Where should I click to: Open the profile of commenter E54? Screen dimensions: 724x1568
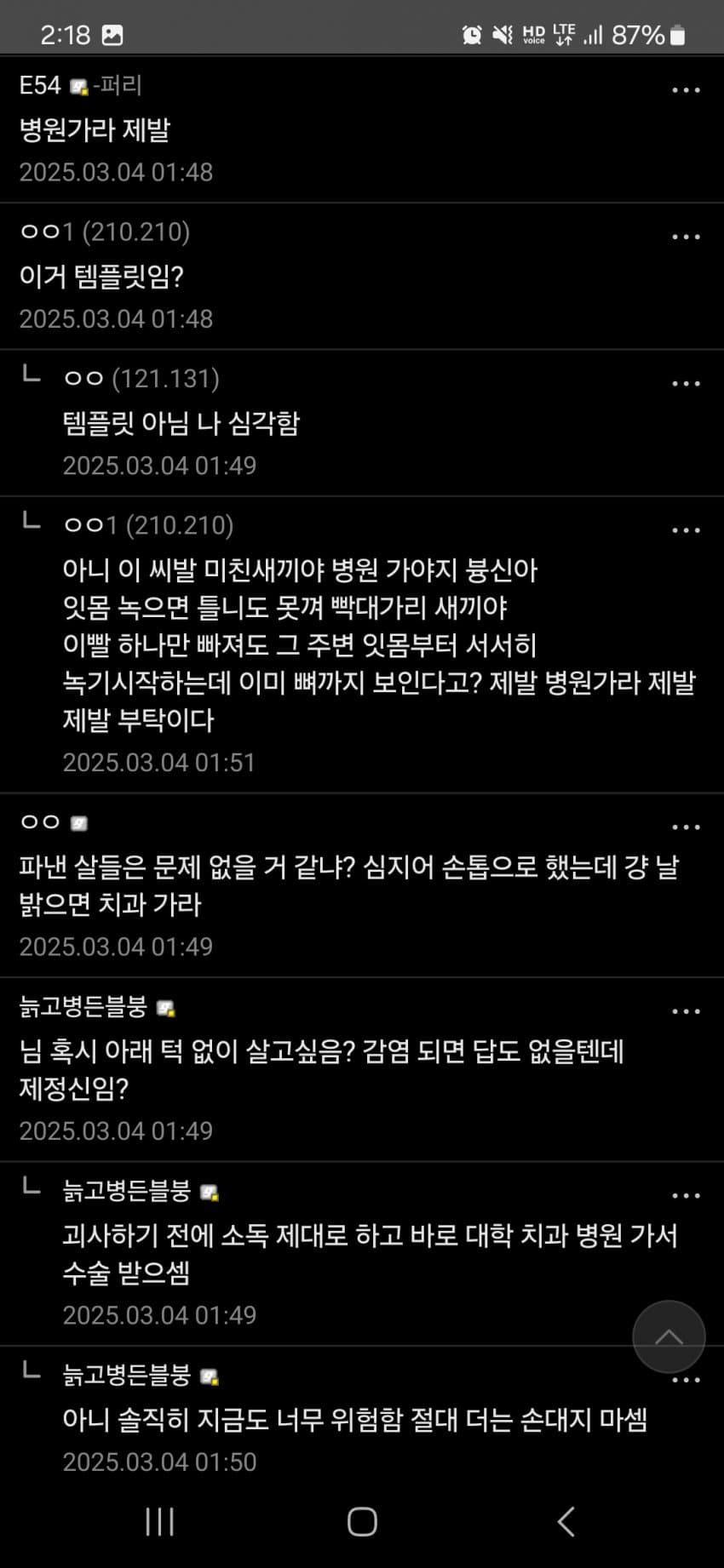coord(41,85)
